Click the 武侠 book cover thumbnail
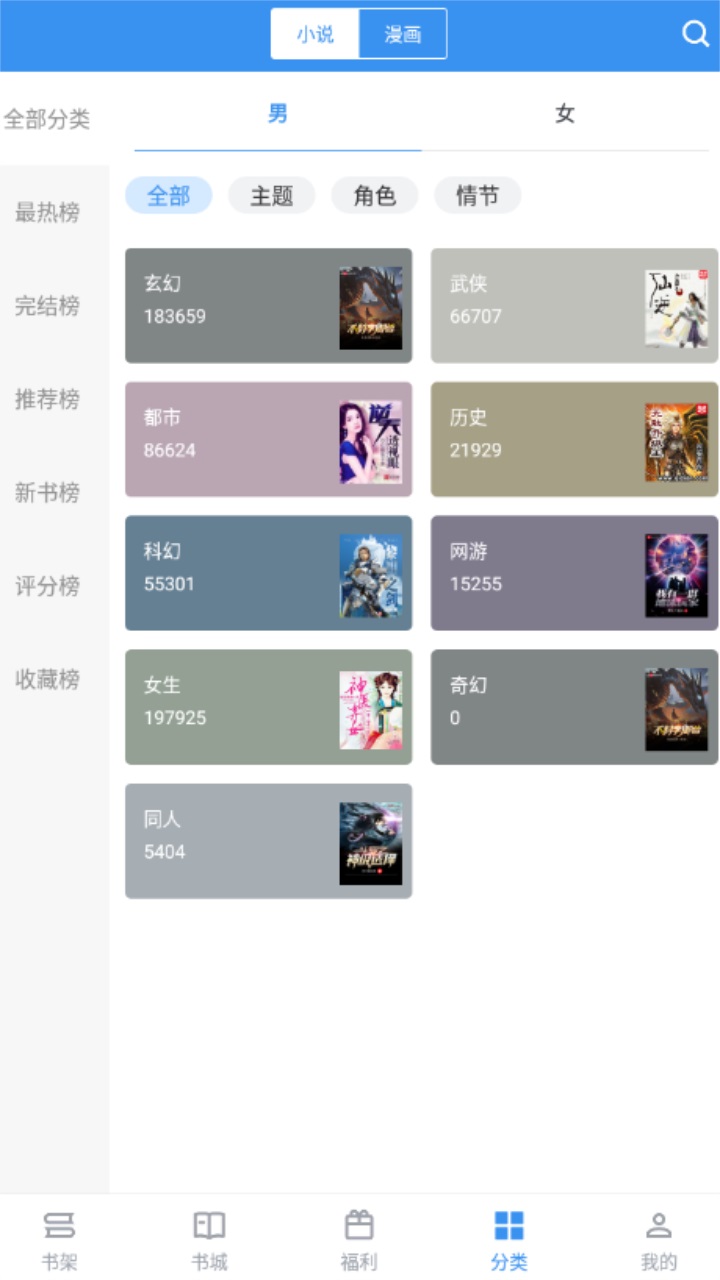The height and width of the screenshot is (1280, 720). click(x=675, y=306)
